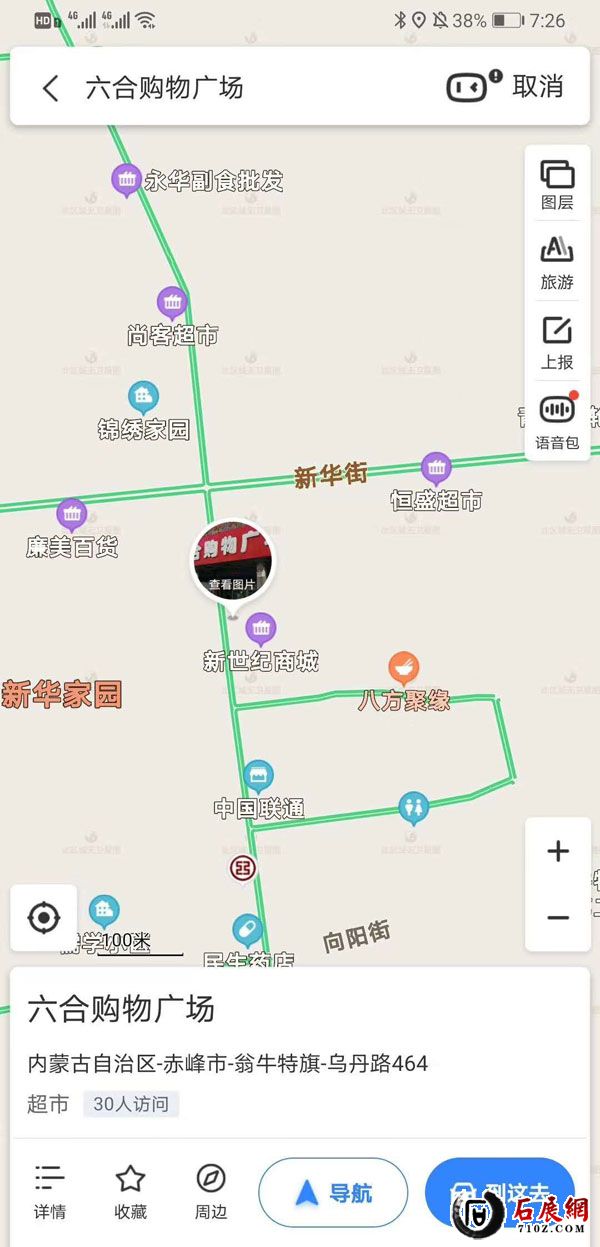Image resolution: width=600 pixels, height=1247 pixels.
Task: Recenter map on my location
Action: click(x=44, y=918)
